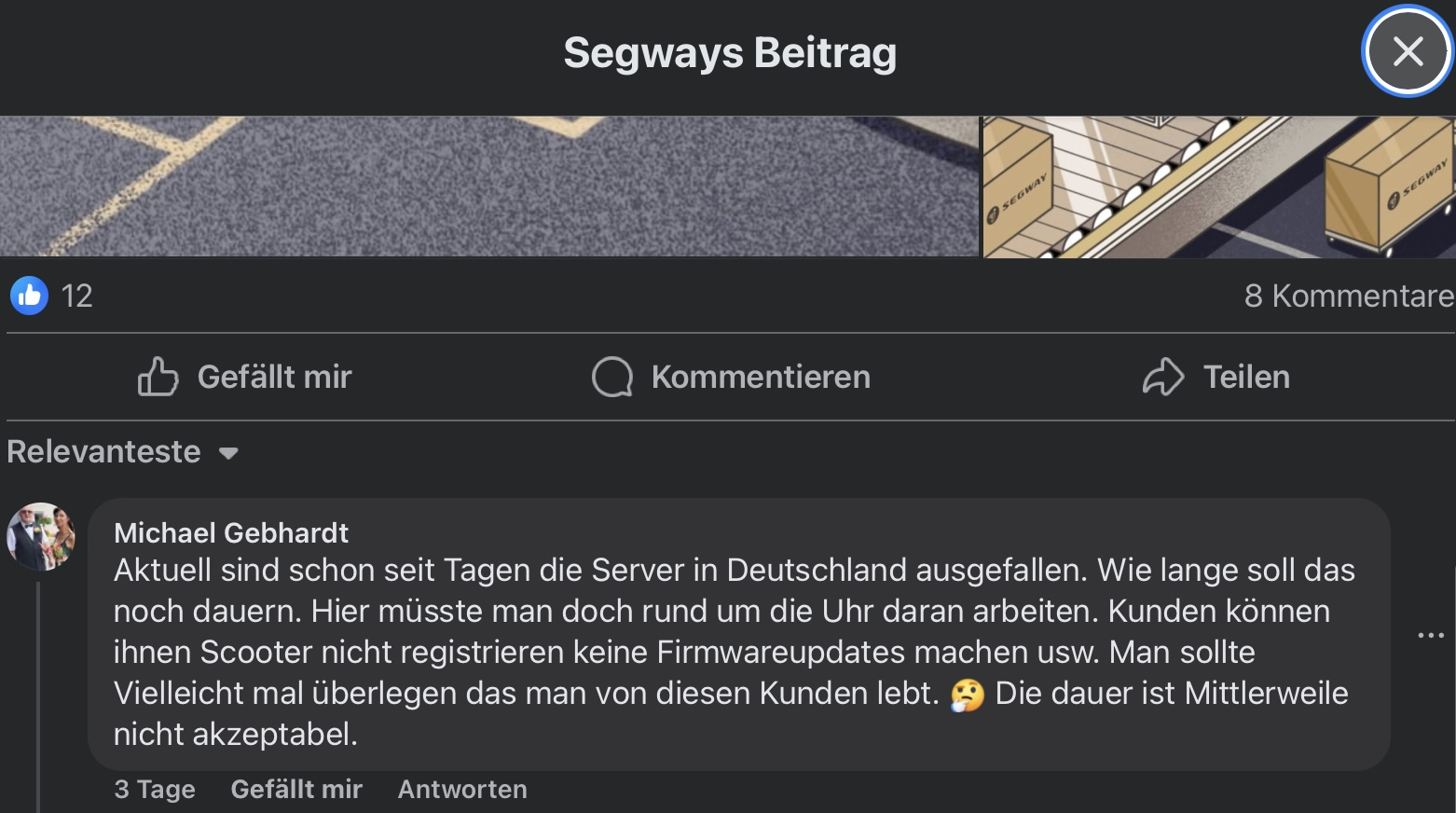Reply to Michael's comment via Antworten
The width and height of the screenshot is (1456, 813).
(462, 789)
